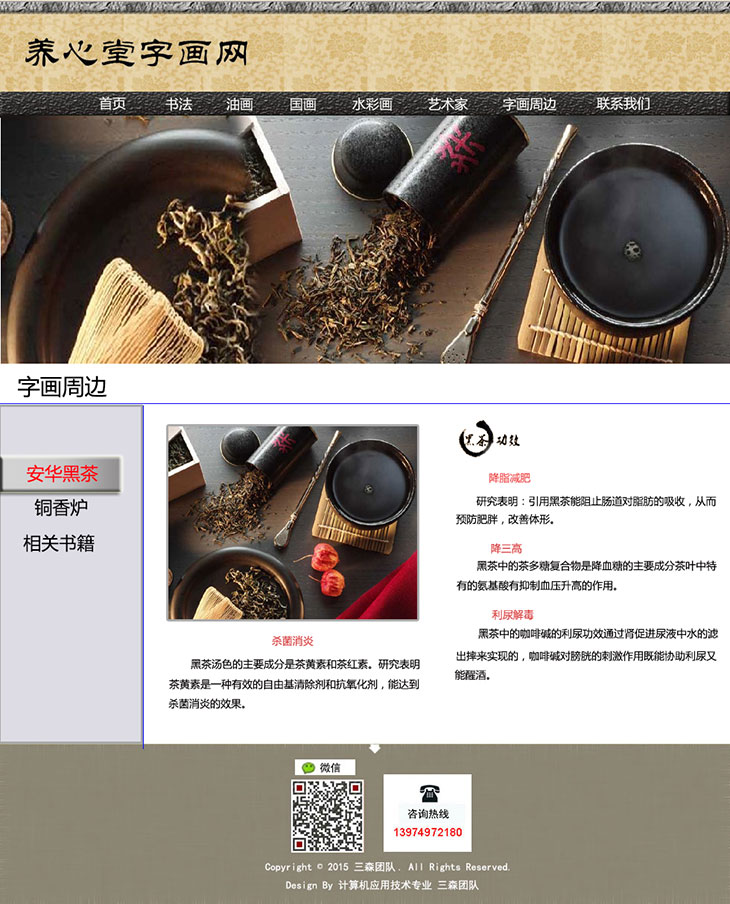
Task: Go to the 书法 section
Action: click(x=179, y=104)
